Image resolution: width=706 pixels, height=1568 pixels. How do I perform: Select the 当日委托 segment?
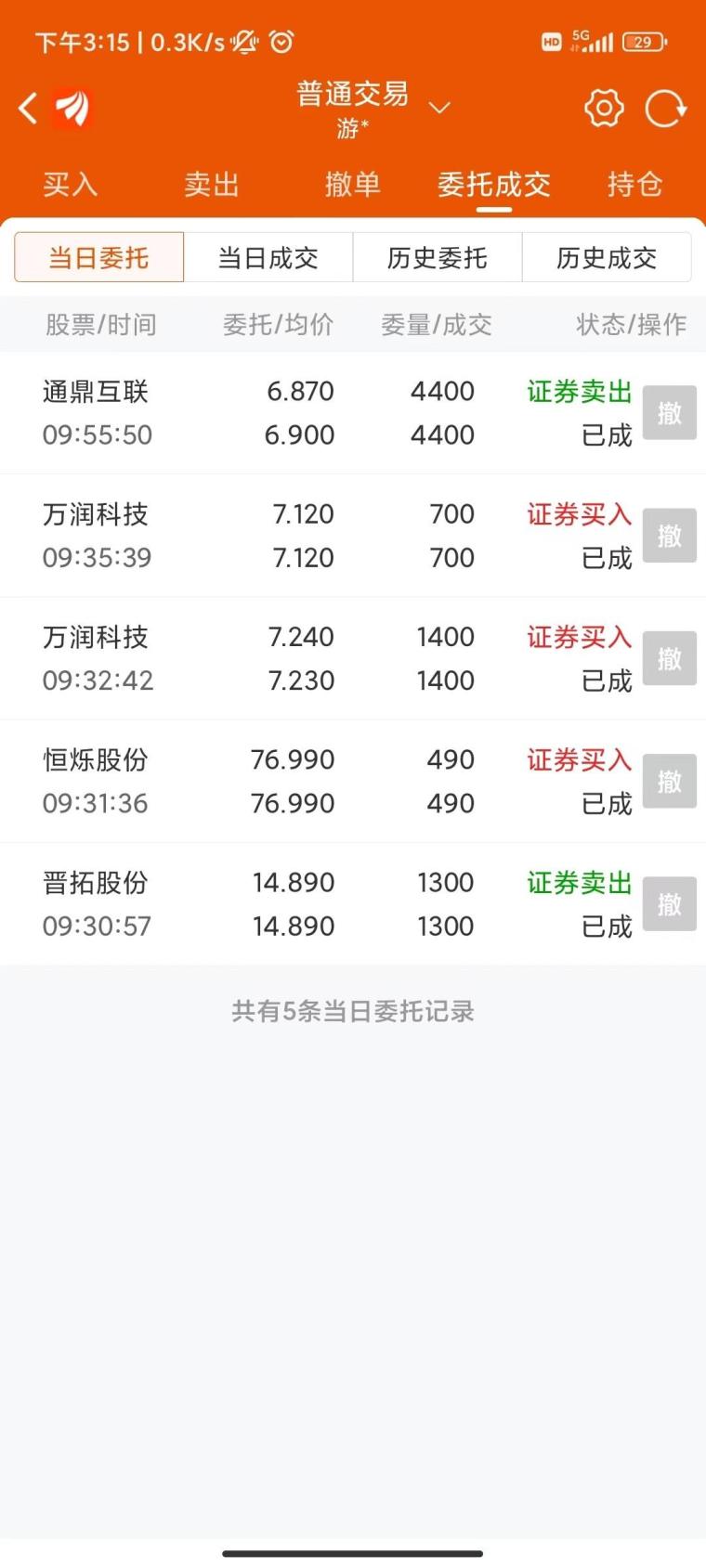click(x=99, y=257)
